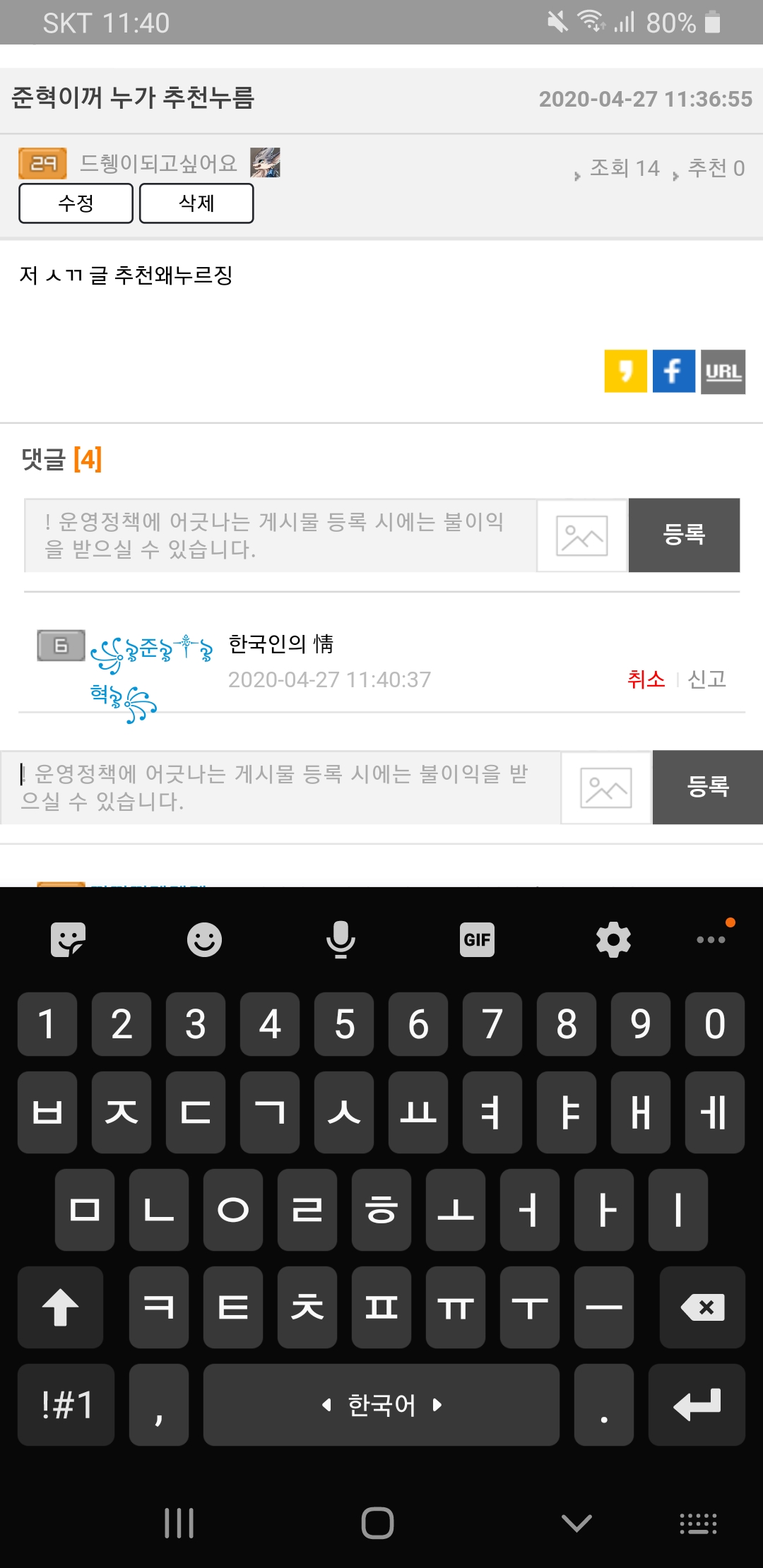
Task: Focus the top comment input field
Action: coord(280,535)
